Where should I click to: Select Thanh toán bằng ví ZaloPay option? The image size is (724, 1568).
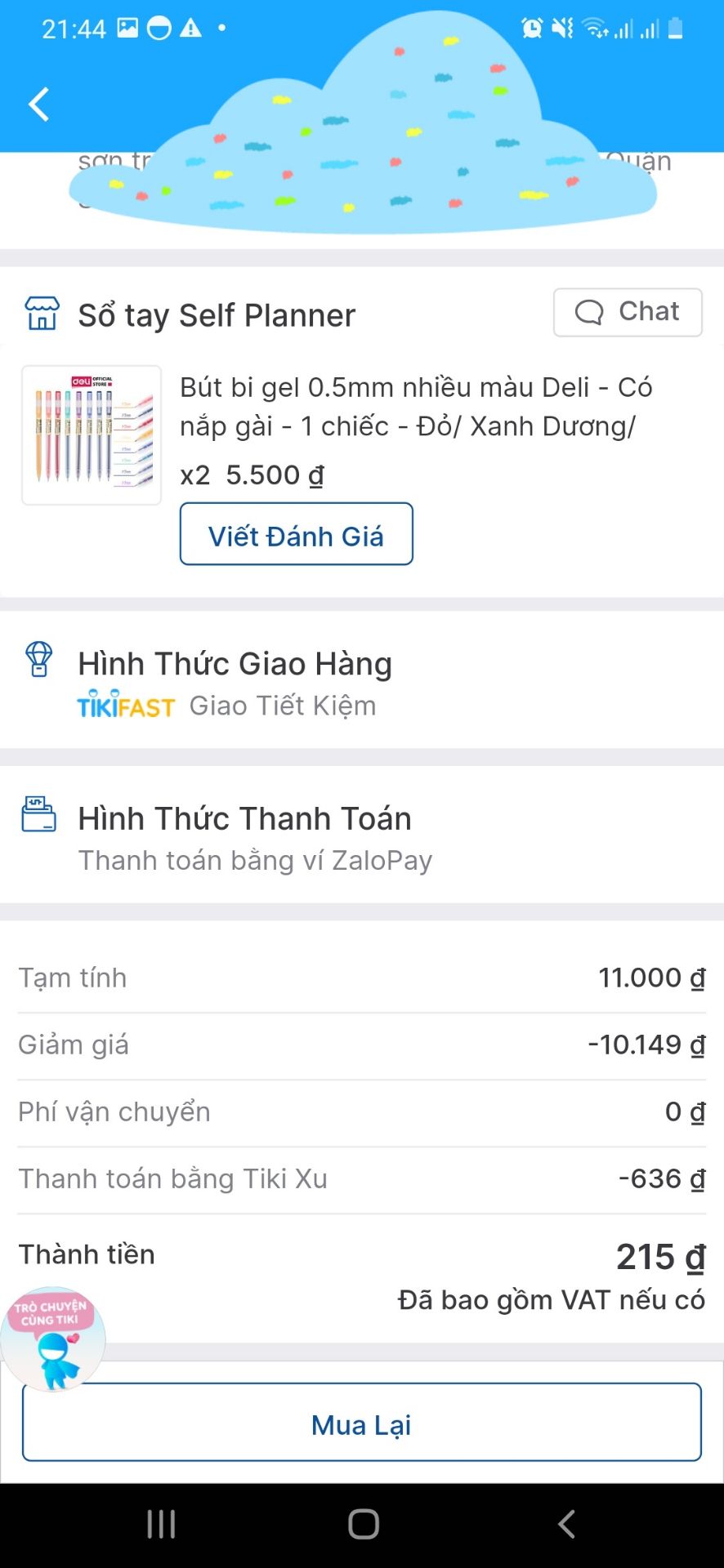pos(256,860)
